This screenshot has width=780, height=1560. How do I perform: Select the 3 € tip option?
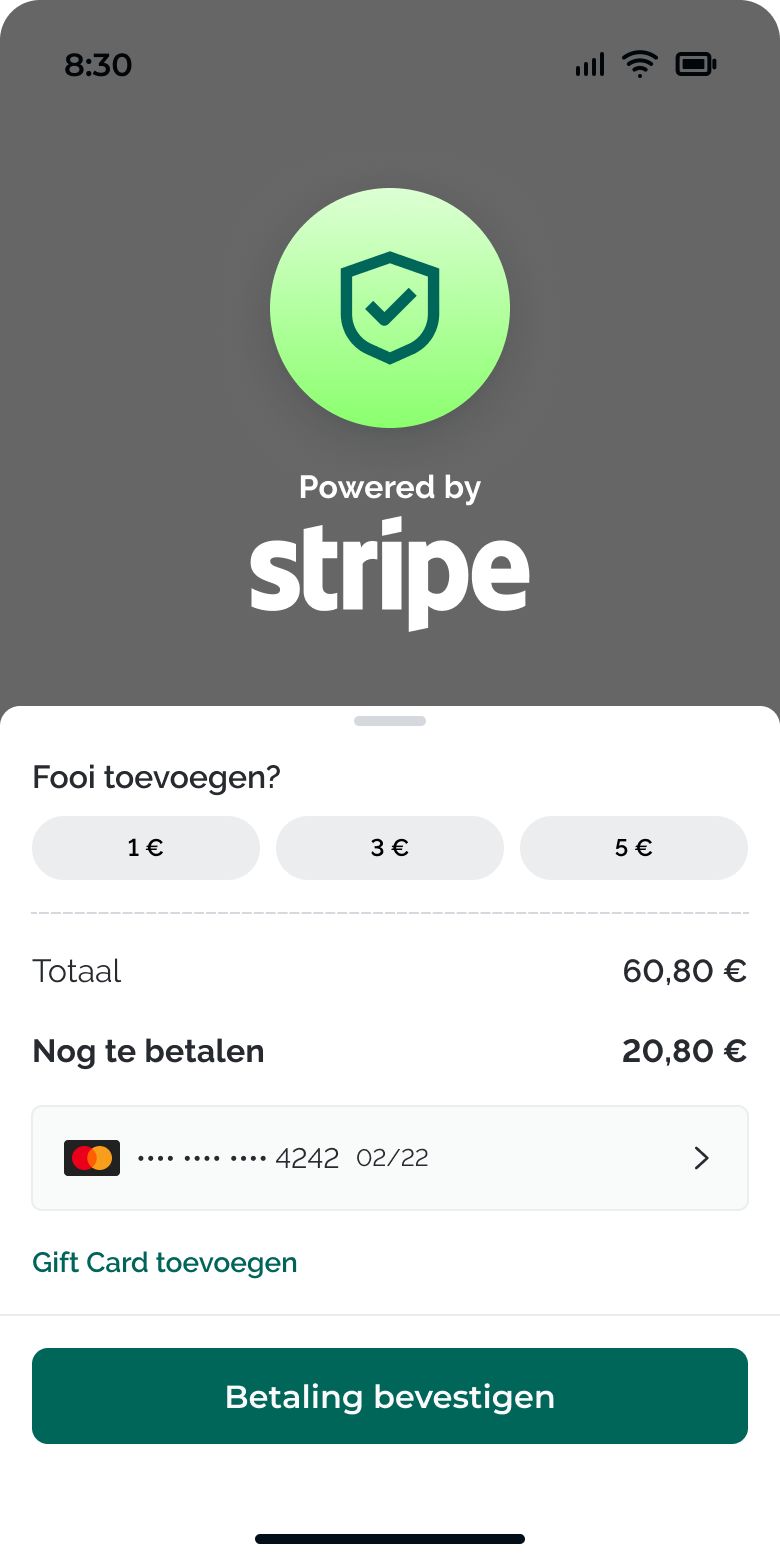click(390, 847)
